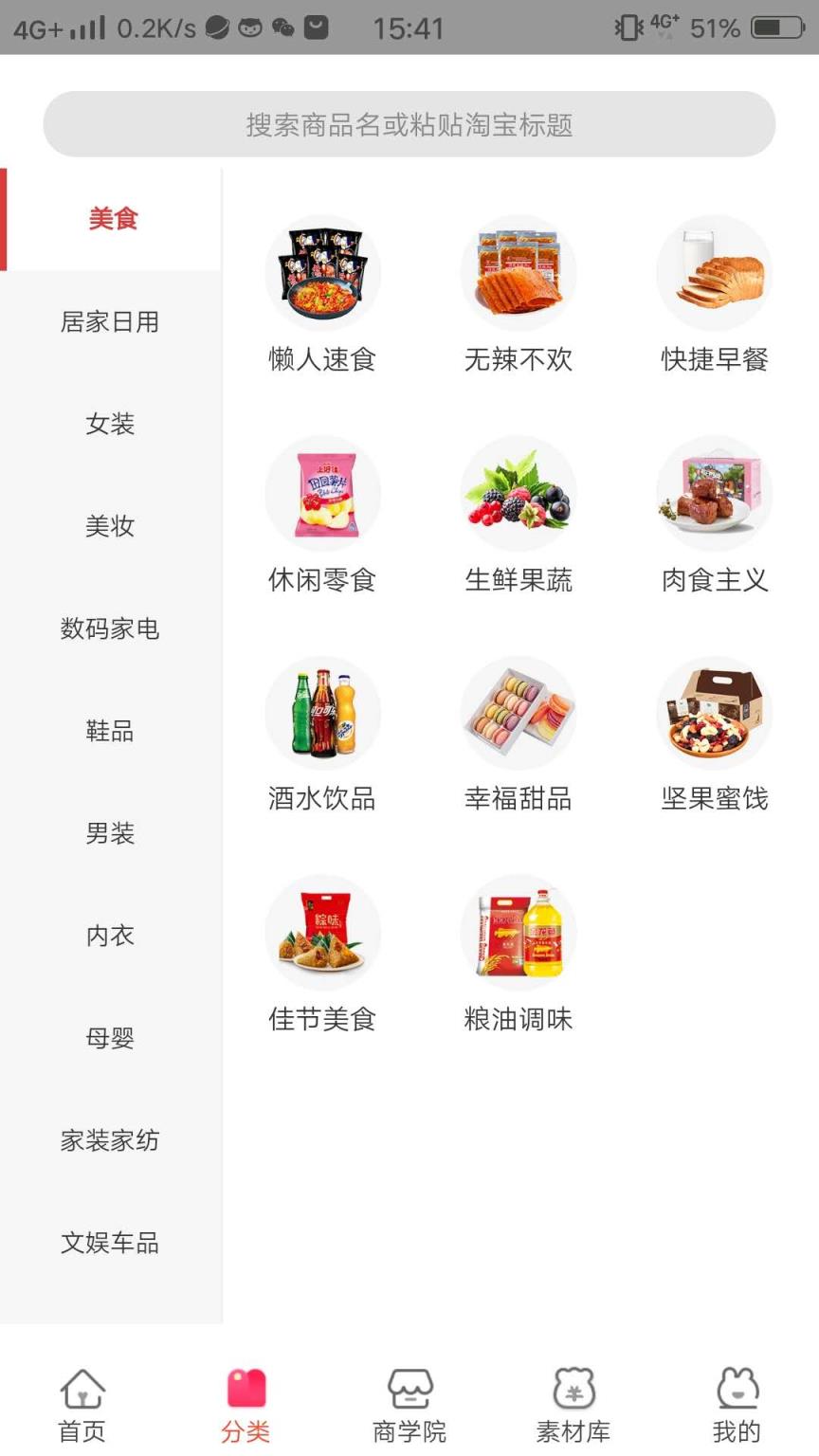
Task: Open the 生鲜果蔬 fresh produce thumbnail
Action: pyautogui.click(x=519, y=492)
